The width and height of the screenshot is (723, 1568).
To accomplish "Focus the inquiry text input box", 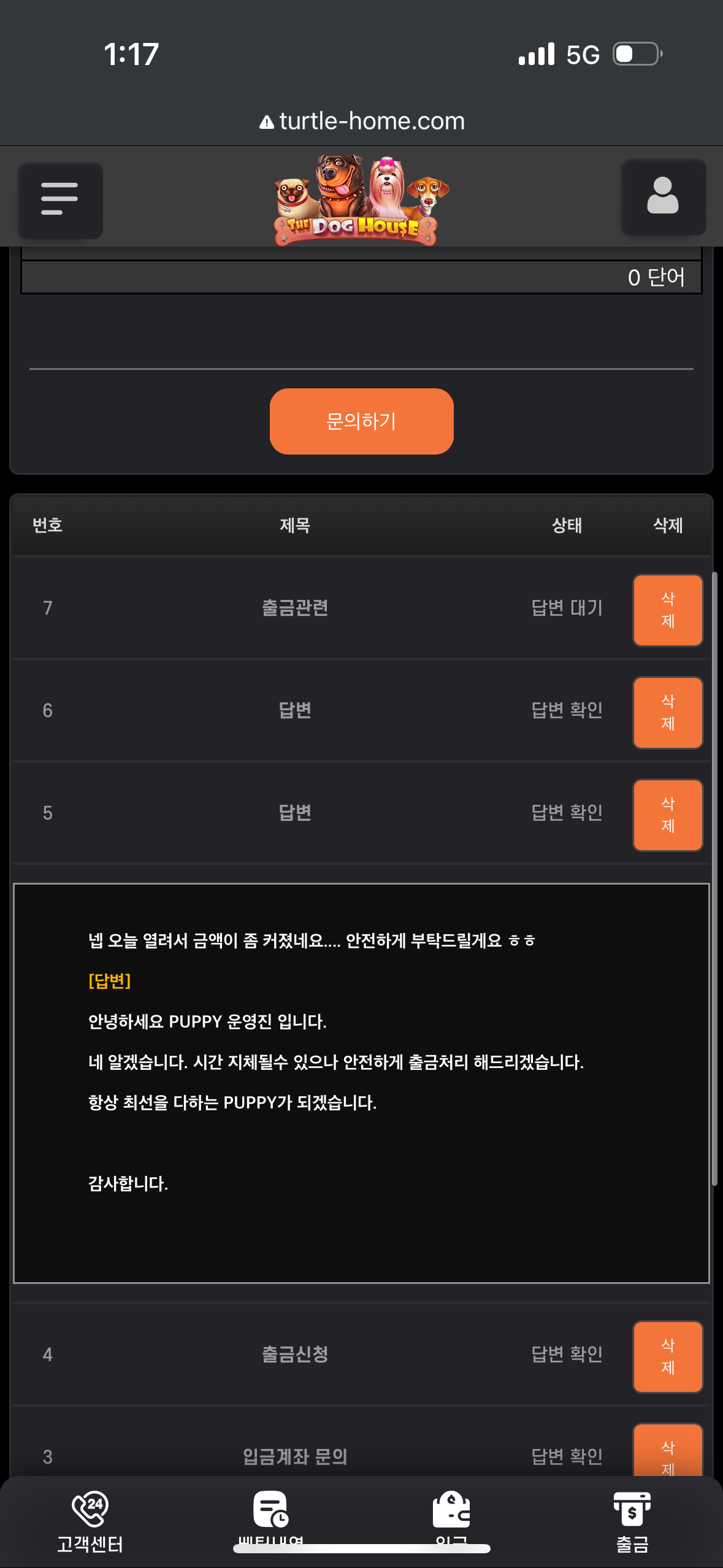I will [x=361, y=253].
